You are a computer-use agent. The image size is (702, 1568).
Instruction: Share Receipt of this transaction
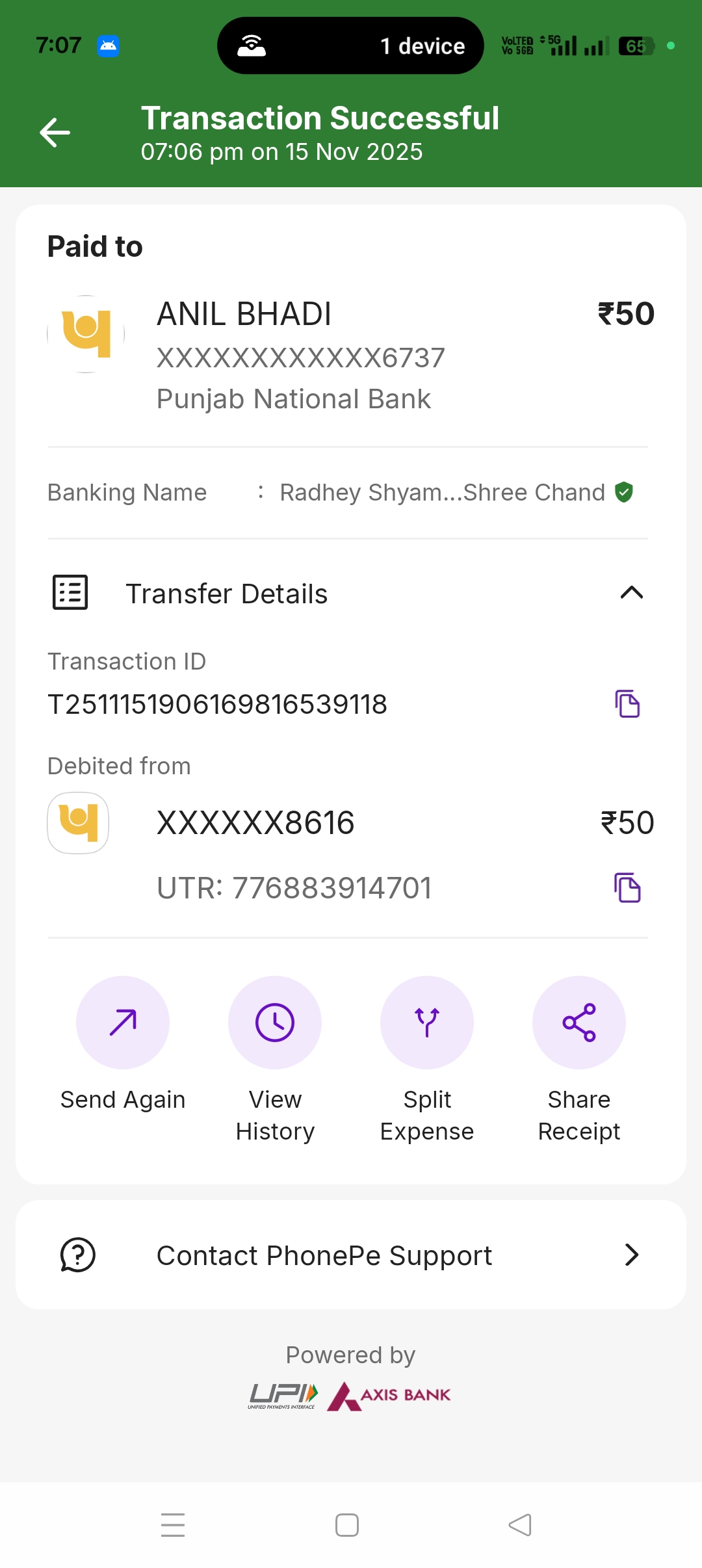(579, 1023)
